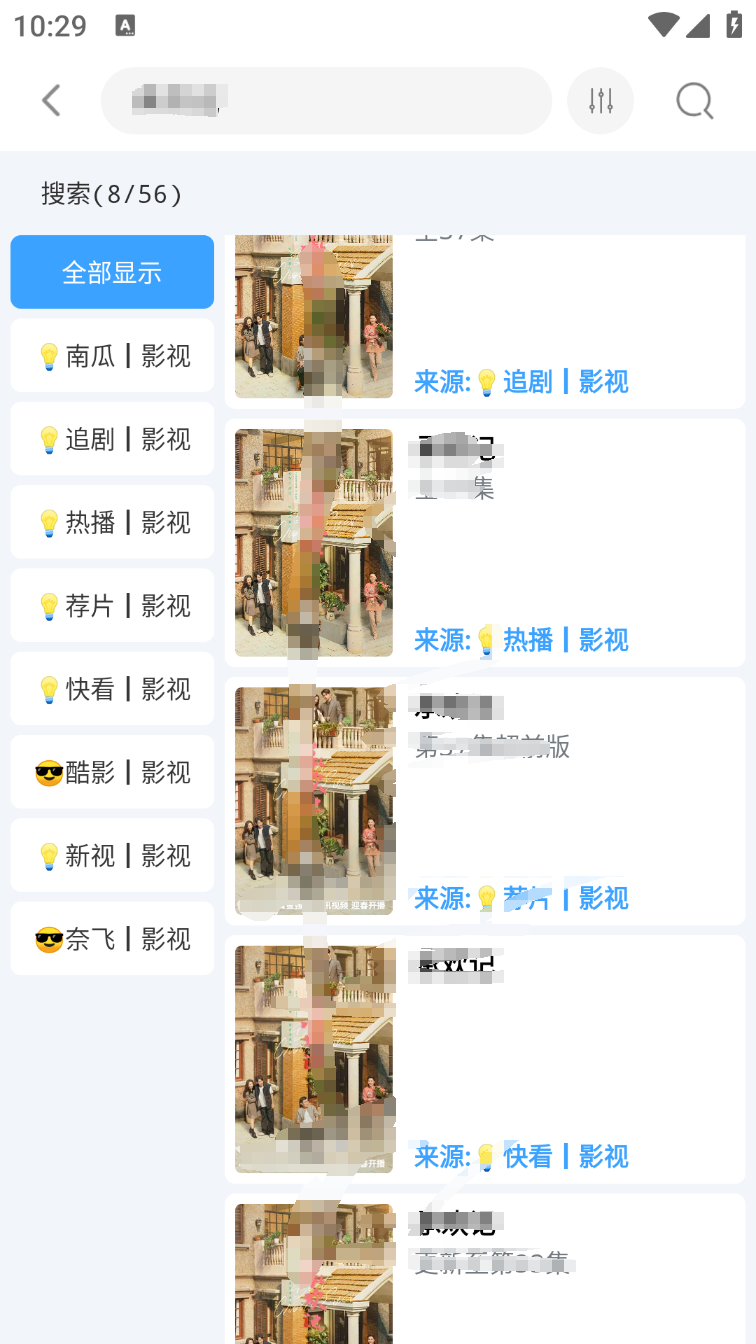Screen dimensions: 756x1344
Task: Tap the search input field
Action: [x=326, y=101]
